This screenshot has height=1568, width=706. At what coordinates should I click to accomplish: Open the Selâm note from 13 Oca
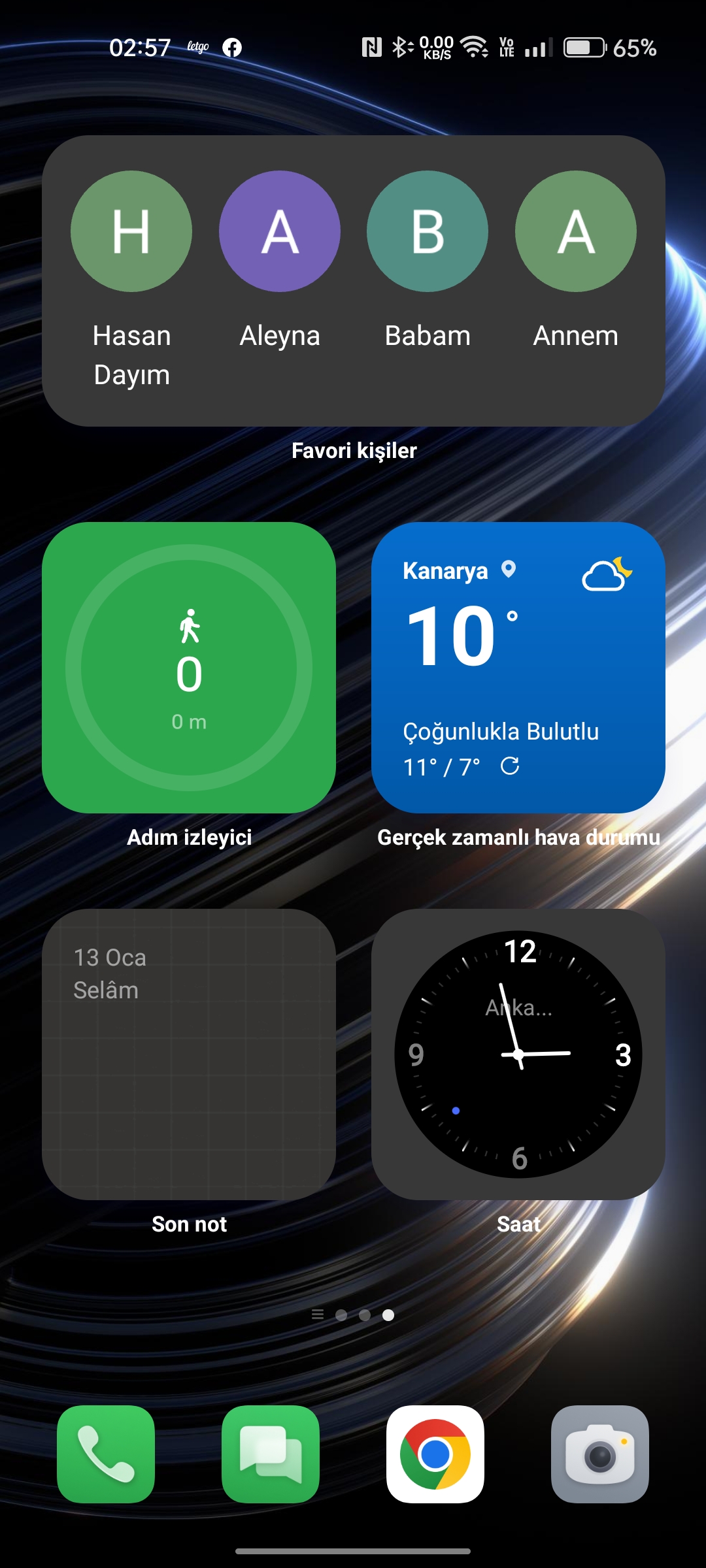(189, 1054)
